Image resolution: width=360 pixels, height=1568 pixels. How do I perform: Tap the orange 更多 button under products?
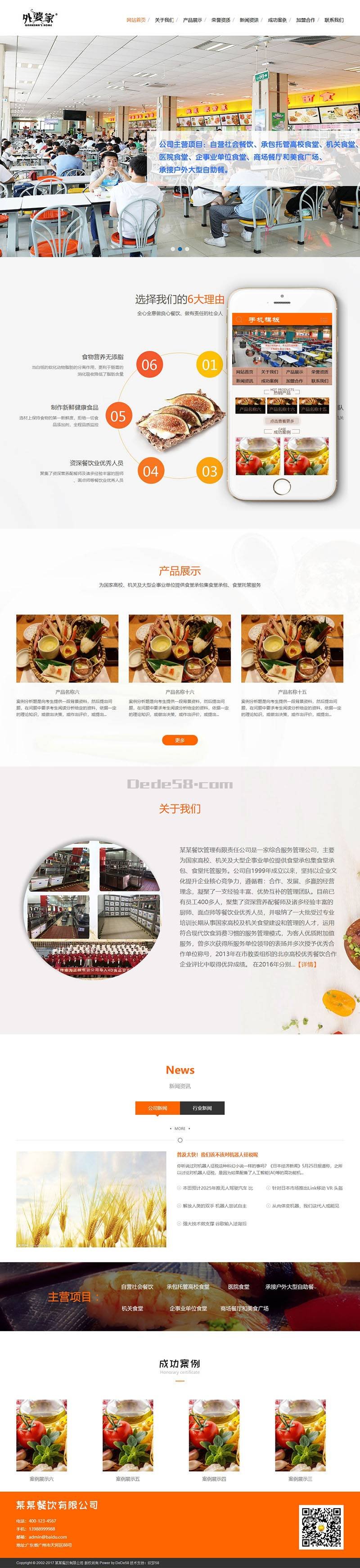click(x=180, y=740)
